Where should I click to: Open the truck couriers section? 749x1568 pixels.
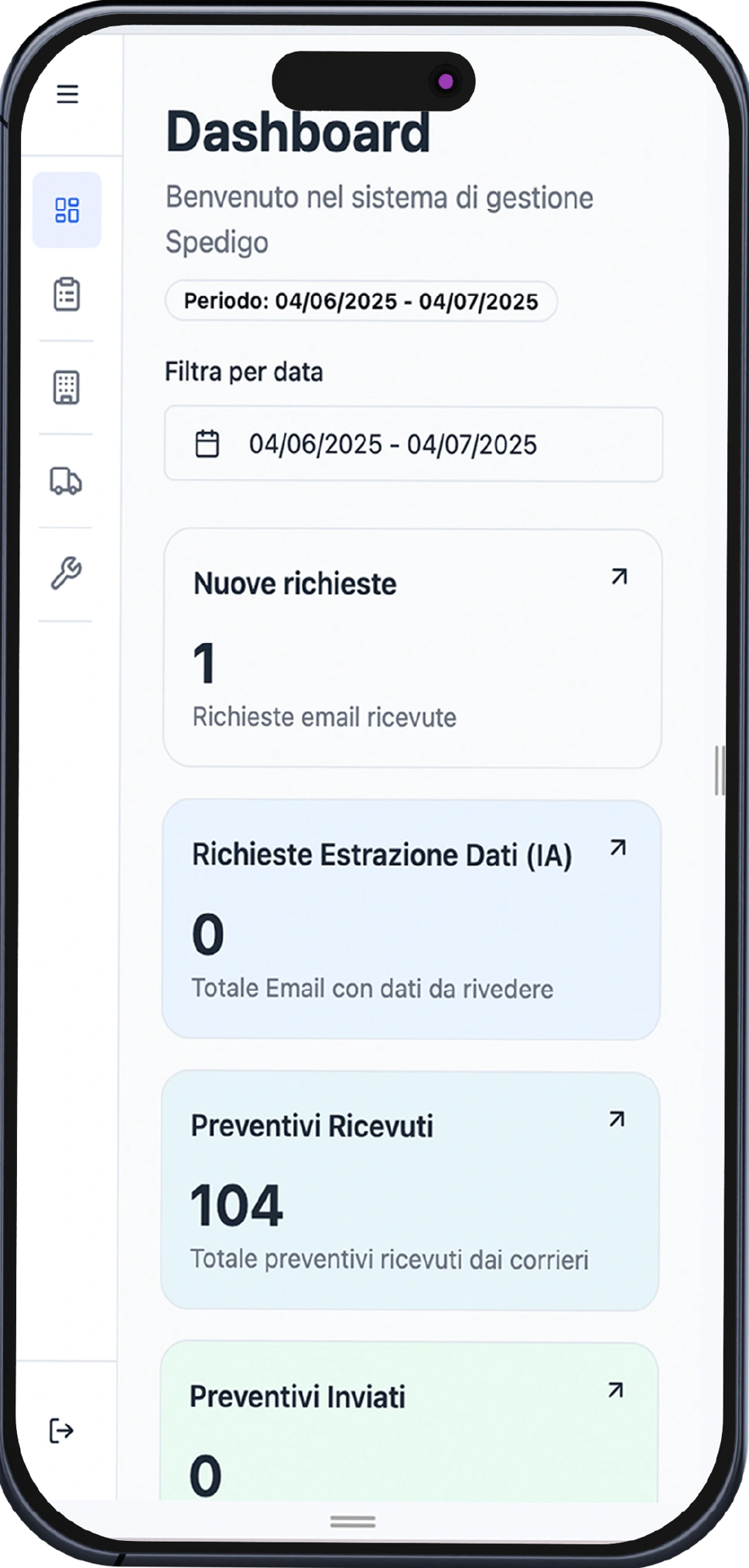click(66, 481)
